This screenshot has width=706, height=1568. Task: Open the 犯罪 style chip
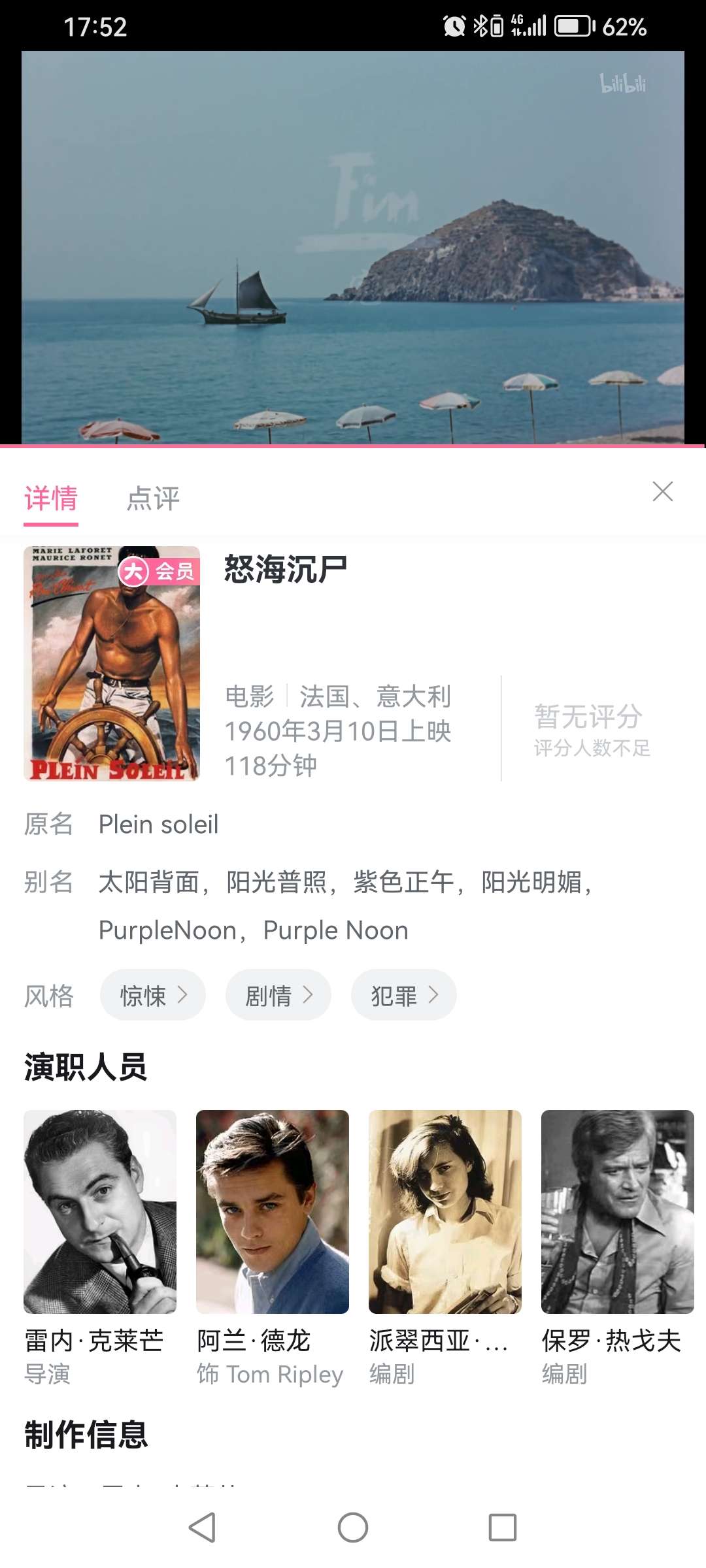click(404, 996)
